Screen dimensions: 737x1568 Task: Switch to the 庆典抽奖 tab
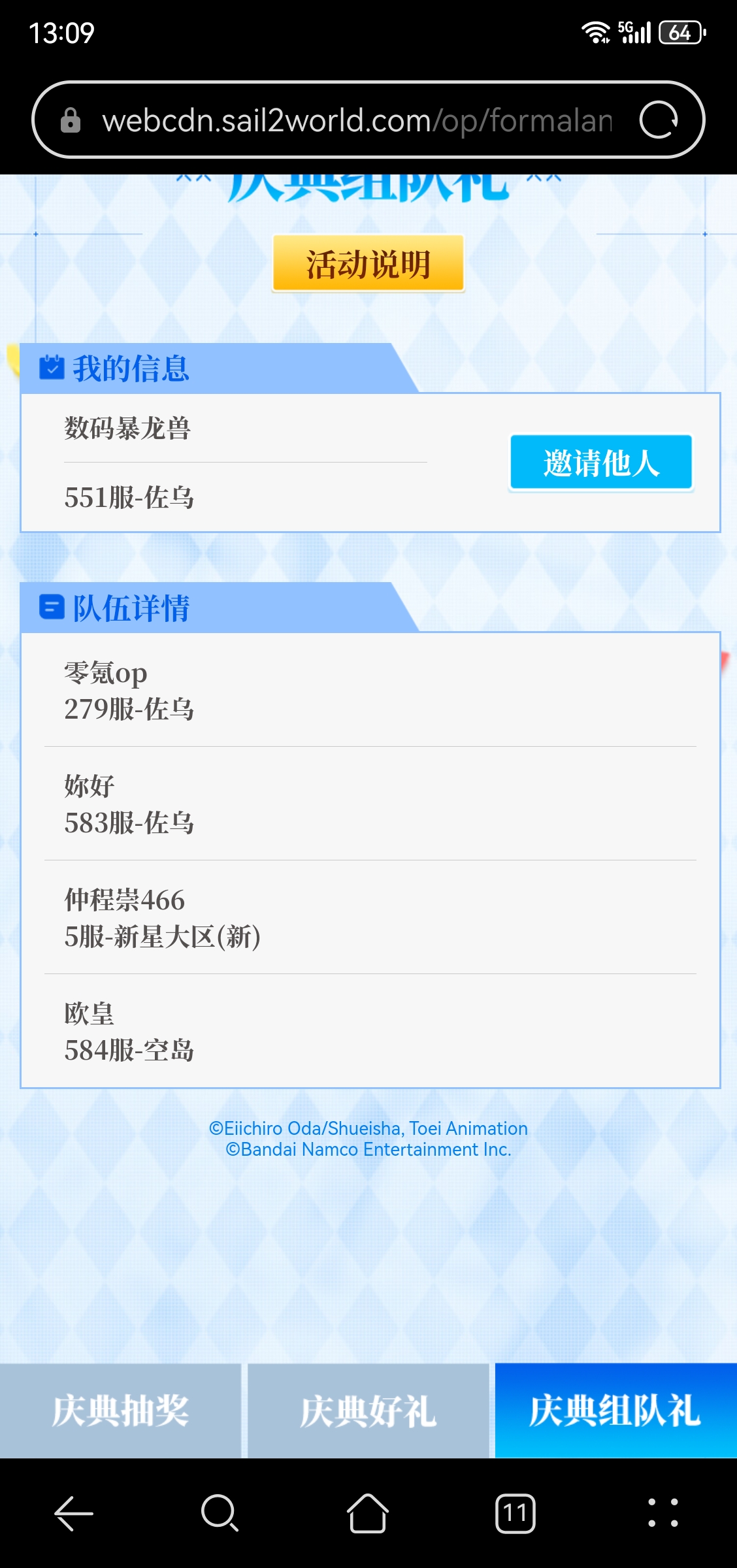(x=120, y=1411)
